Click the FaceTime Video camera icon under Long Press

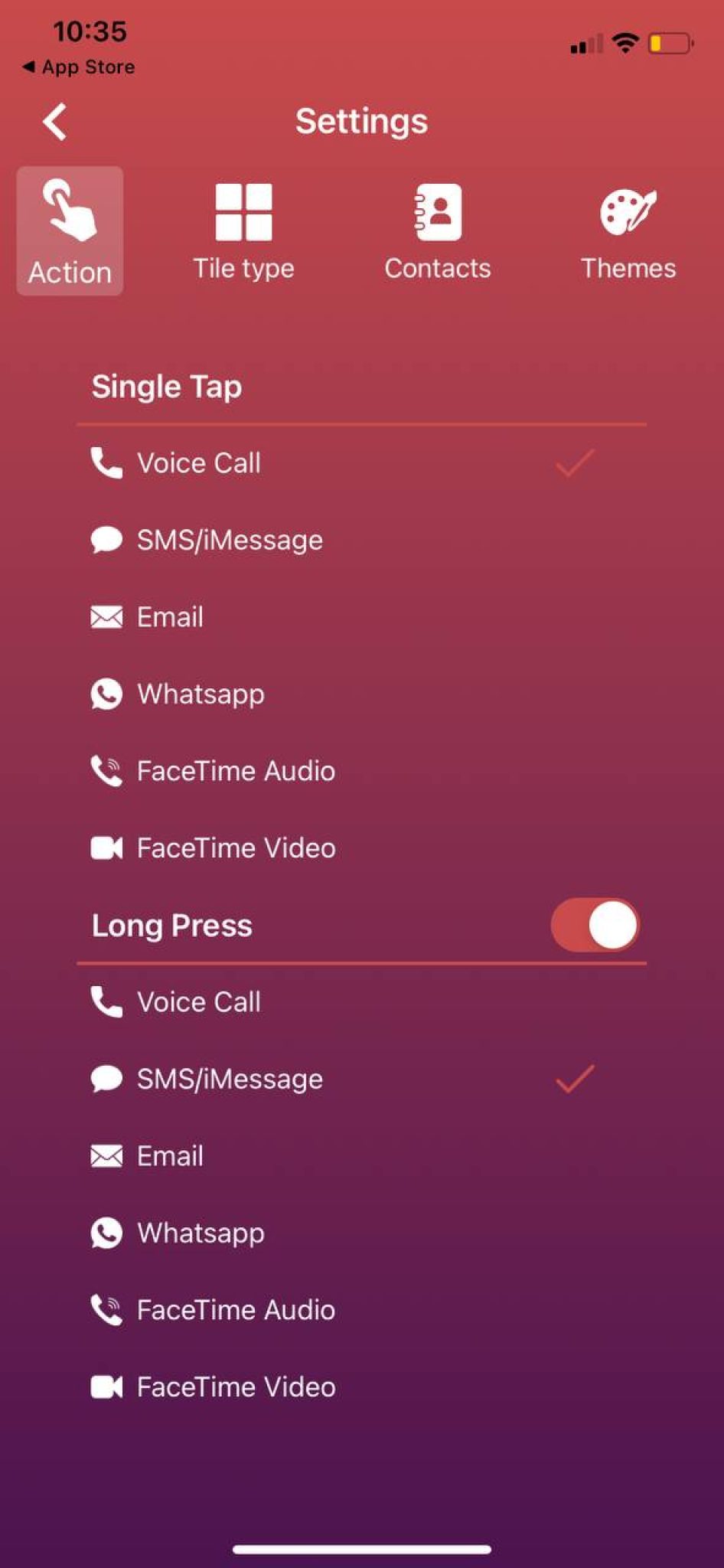106,1387
